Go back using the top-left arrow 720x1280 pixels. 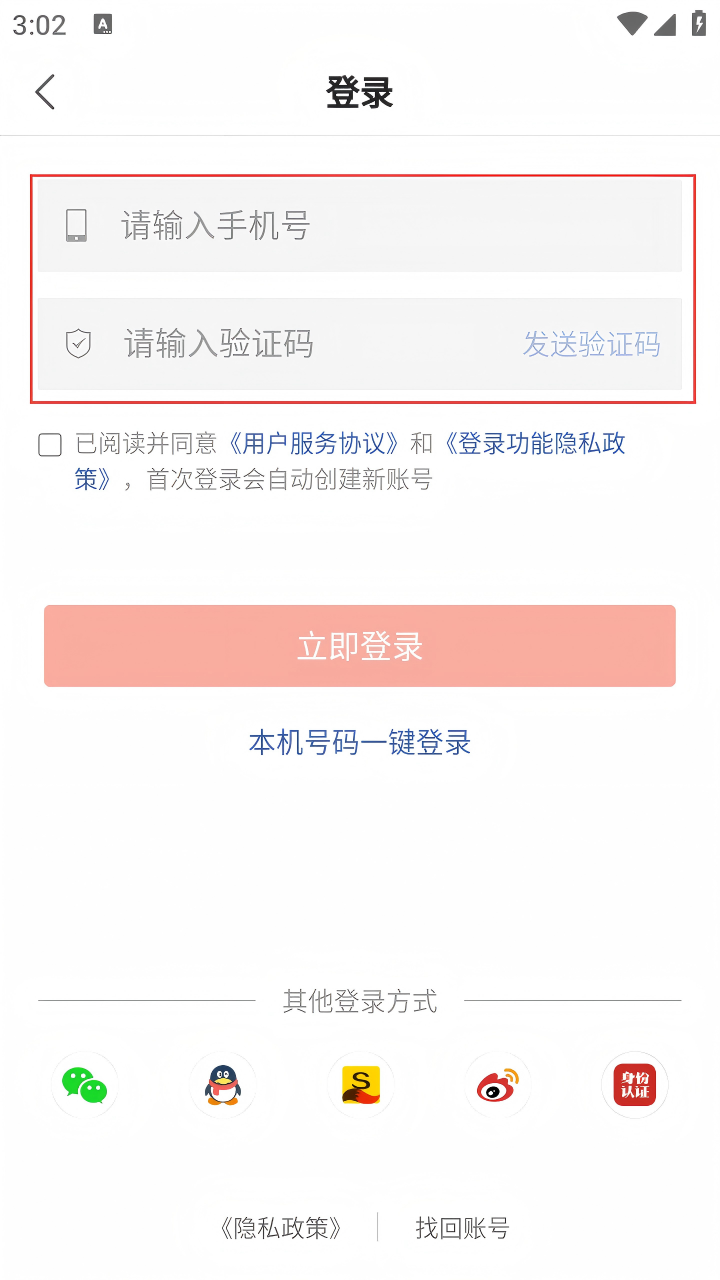(45, 92)
